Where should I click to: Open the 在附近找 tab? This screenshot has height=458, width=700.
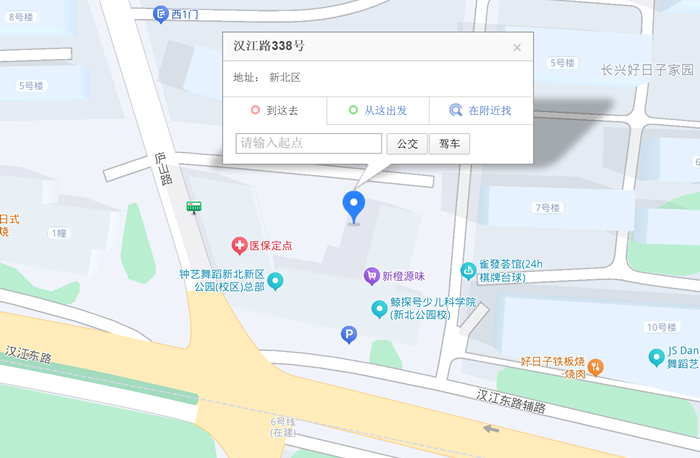(480, 110)
